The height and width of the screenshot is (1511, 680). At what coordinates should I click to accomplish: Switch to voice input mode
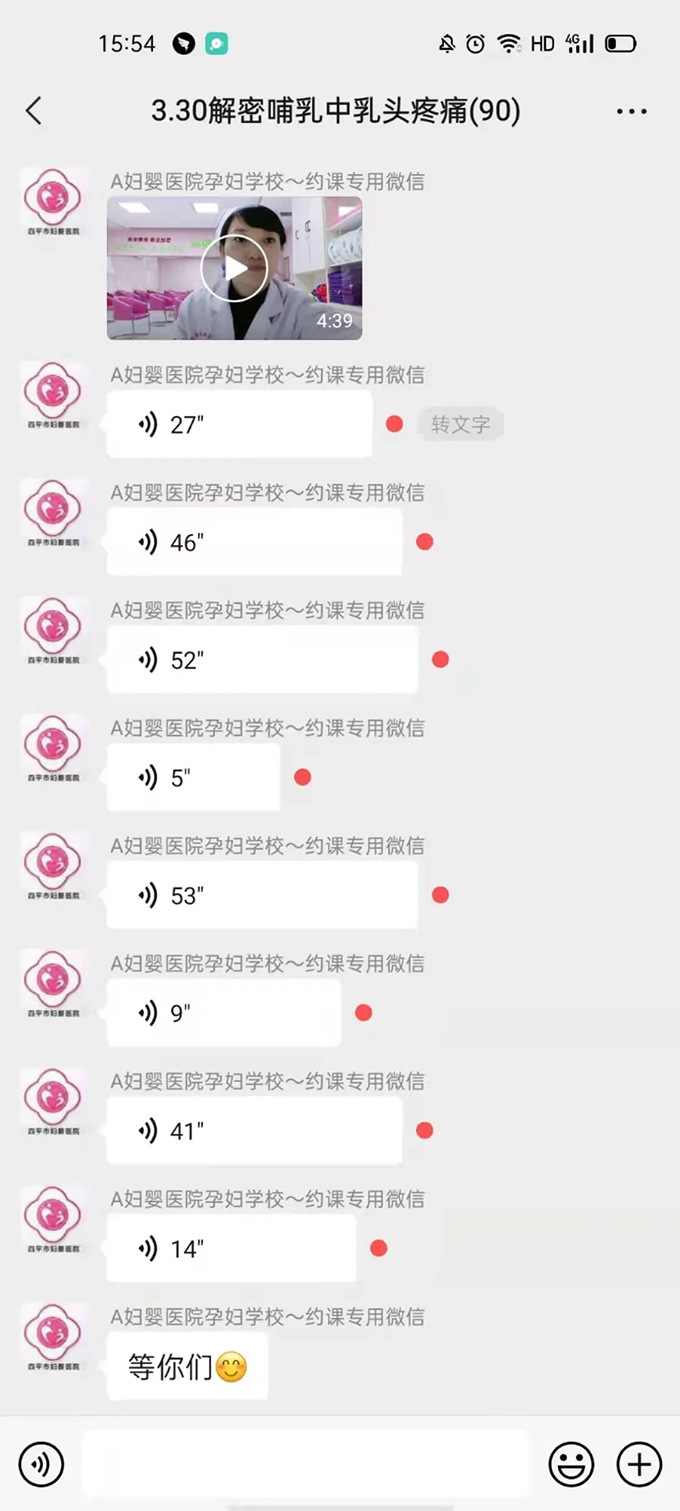(41, 1465)
